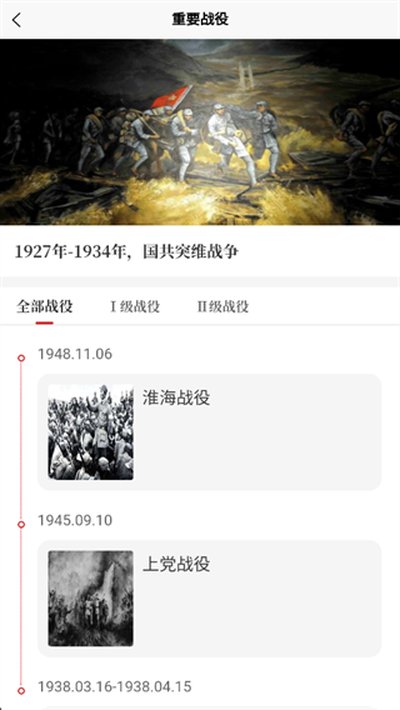This screenshot has height=710, width=400.
Task: Switch to the Ⅱ级战役 tab
Action: [x=223, y=307]
